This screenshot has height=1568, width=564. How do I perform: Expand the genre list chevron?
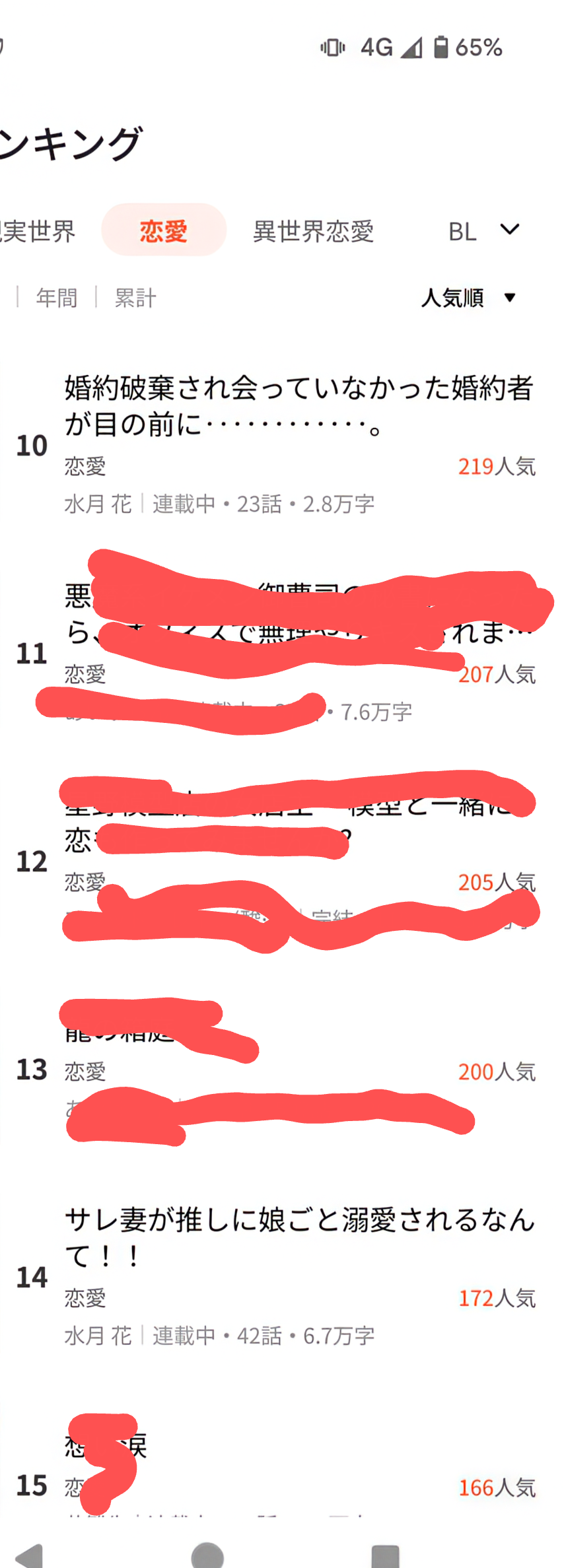510,230
